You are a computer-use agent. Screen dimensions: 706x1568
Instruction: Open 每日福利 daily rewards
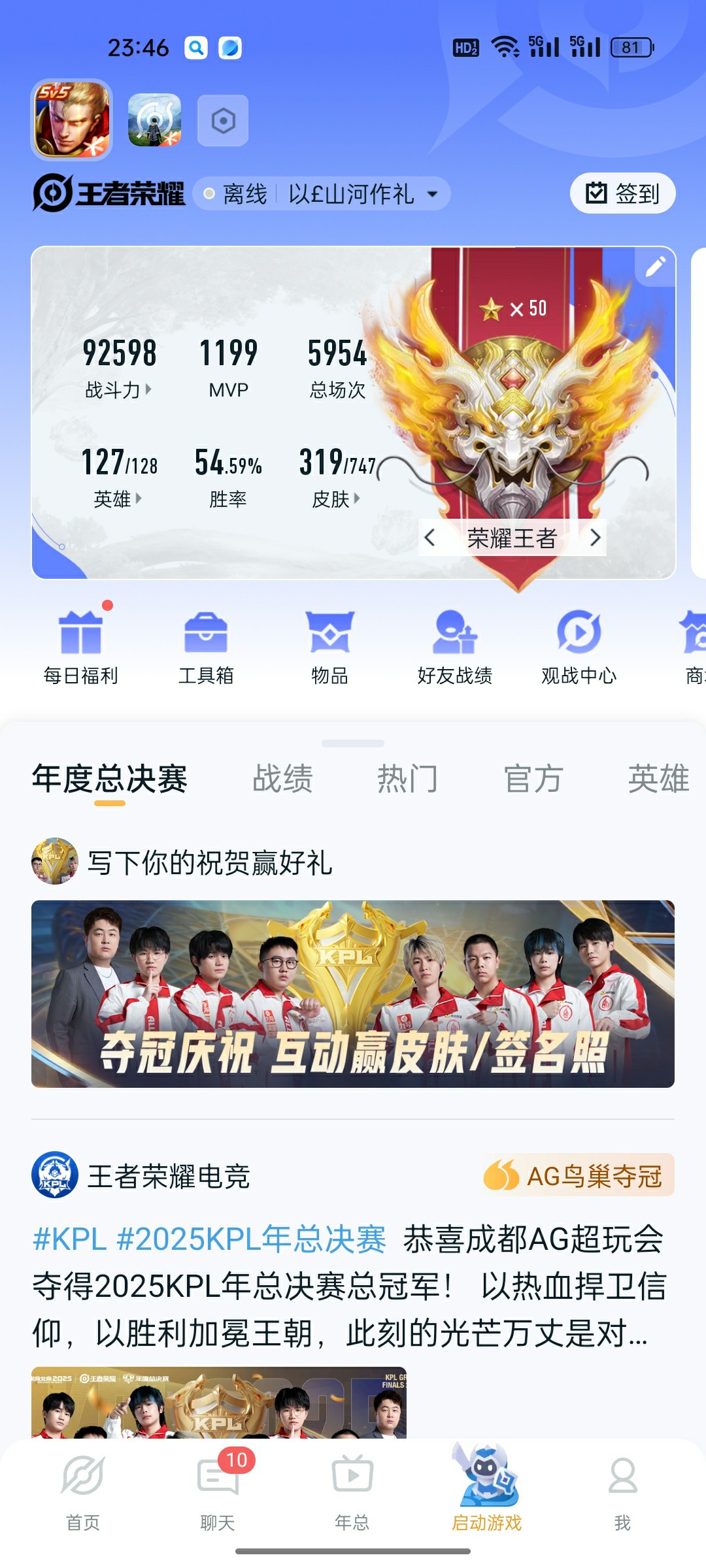click(81, 647)
